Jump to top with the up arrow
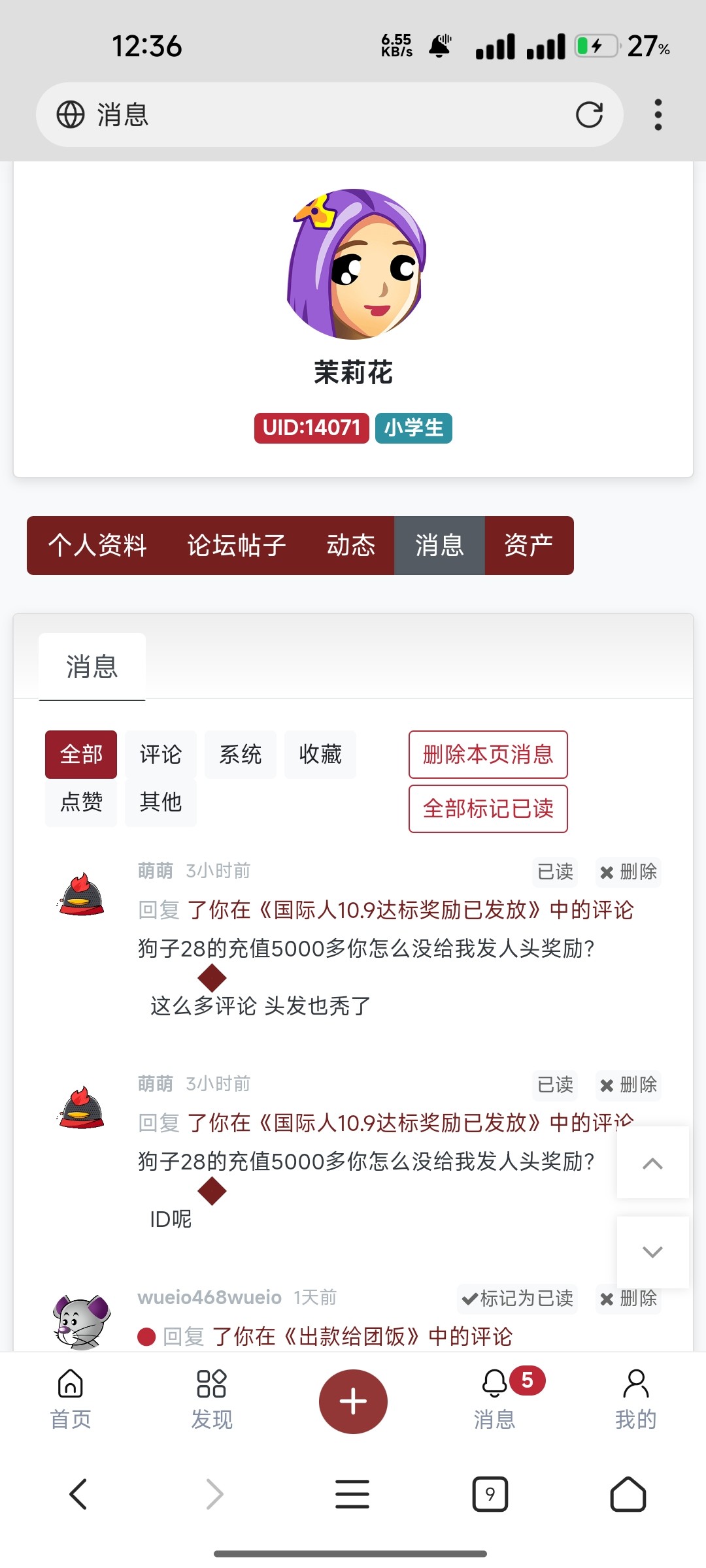 pos(652,1163)
